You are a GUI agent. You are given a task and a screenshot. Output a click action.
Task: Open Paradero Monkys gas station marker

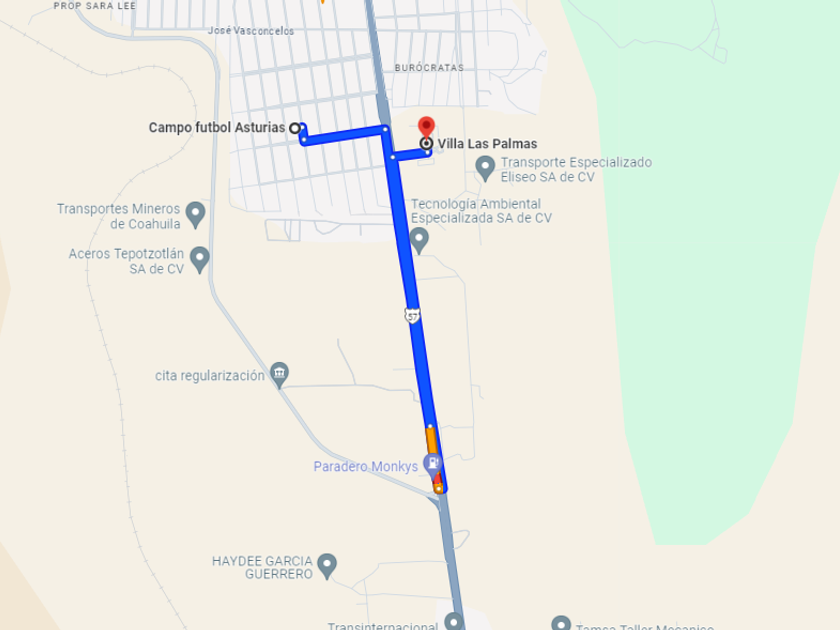coord(432,465)
